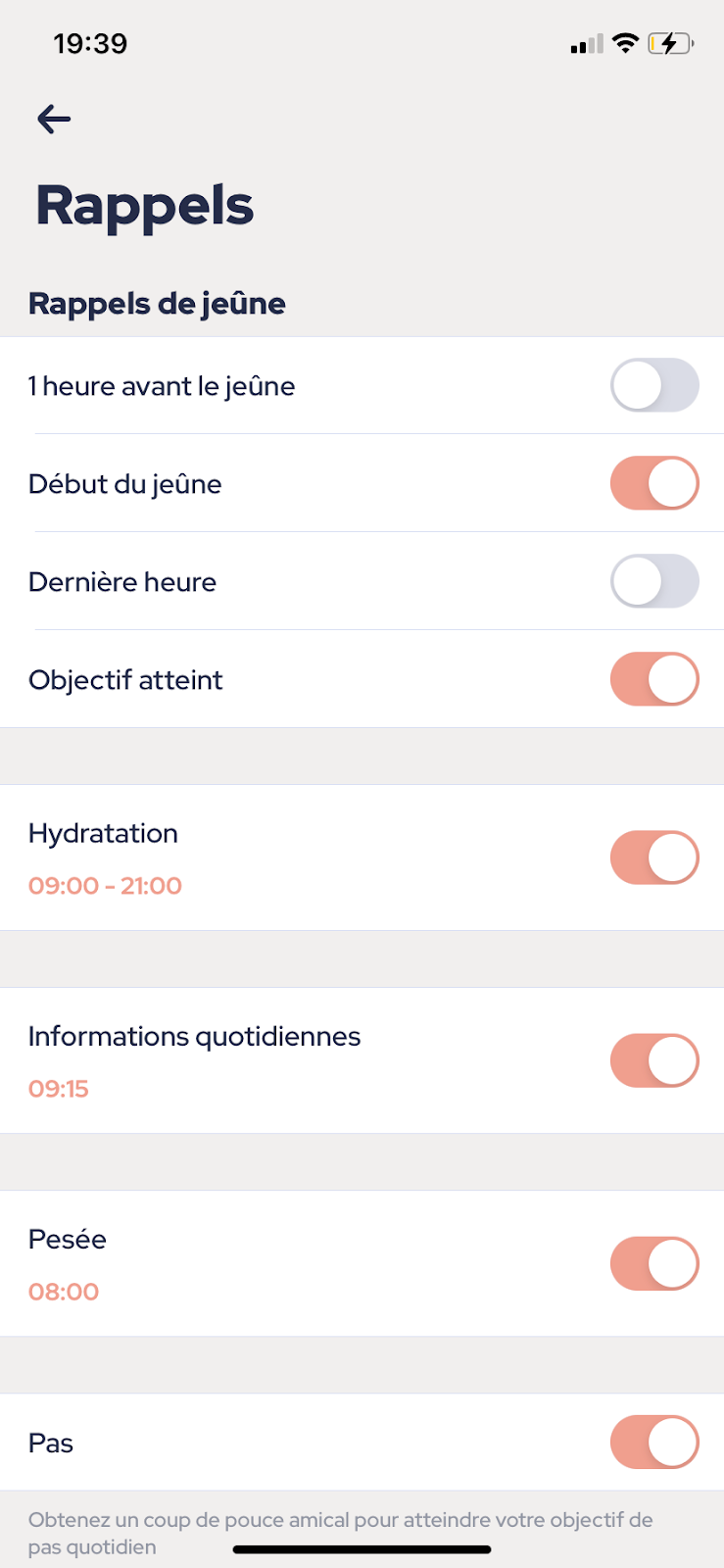The image size is (724, 1568).
Task: Change the Hydratation time range 09:00 - 21:00
Action: pyautogui.click(x=105, y=886)
